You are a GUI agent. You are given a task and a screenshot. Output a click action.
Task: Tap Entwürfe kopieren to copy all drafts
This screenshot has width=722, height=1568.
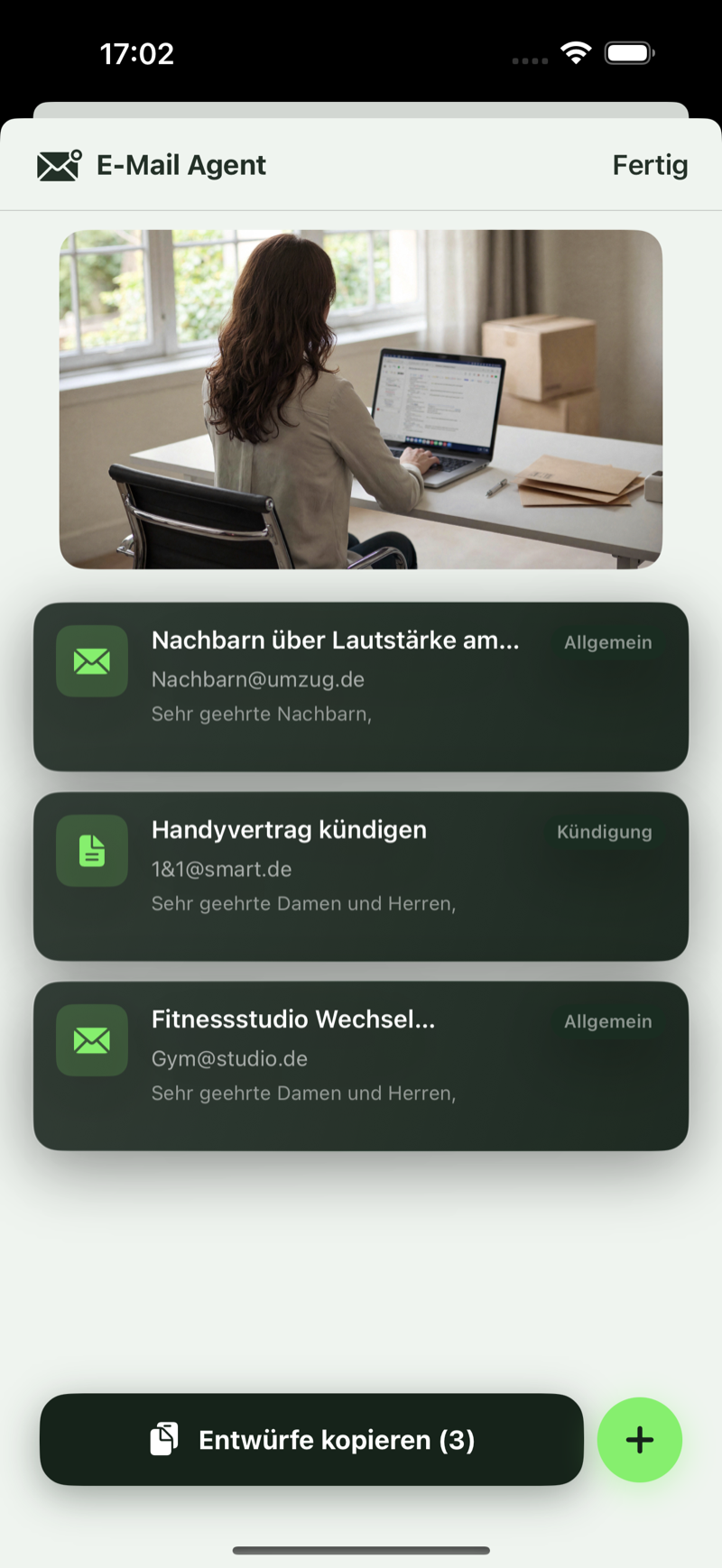[310, 1440]
